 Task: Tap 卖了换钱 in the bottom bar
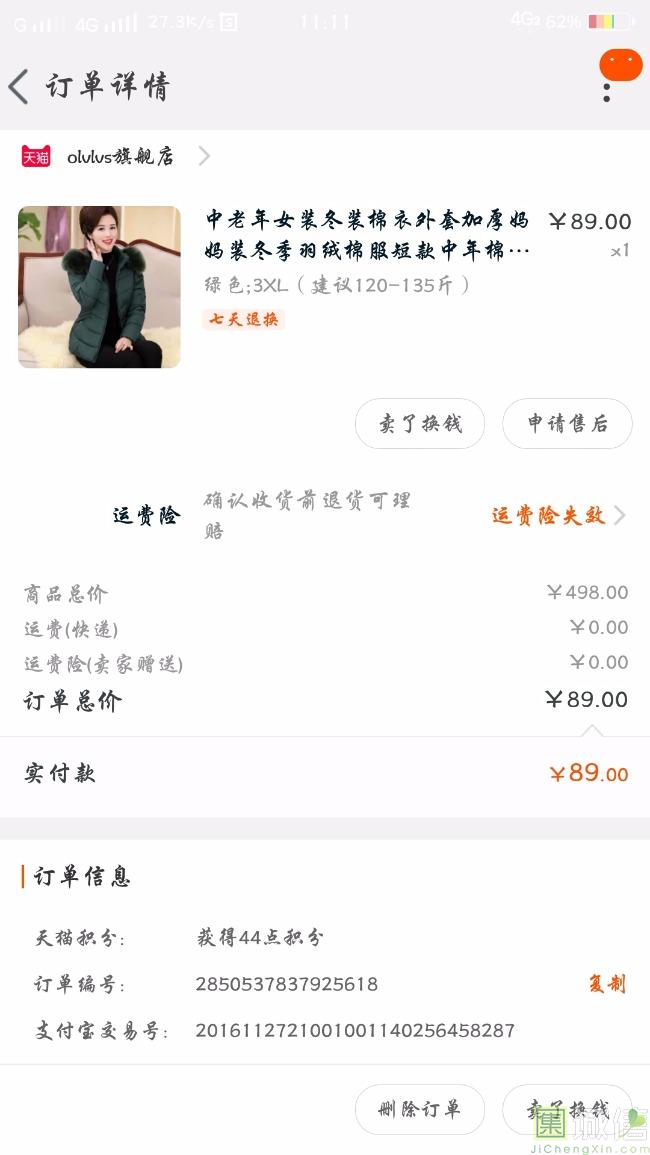click(567, 1109)
